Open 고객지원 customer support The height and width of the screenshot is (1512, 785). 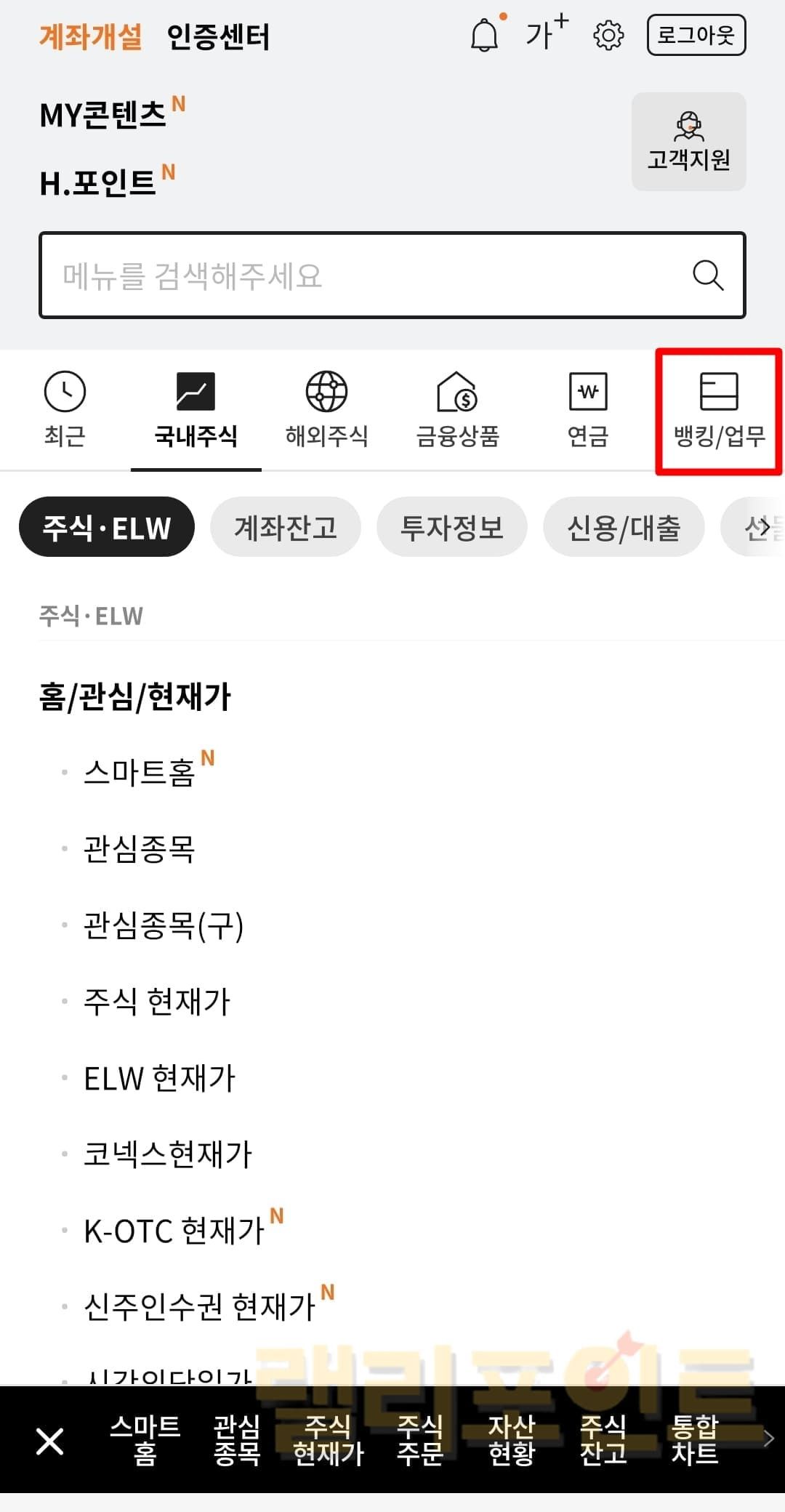[688, 142]
